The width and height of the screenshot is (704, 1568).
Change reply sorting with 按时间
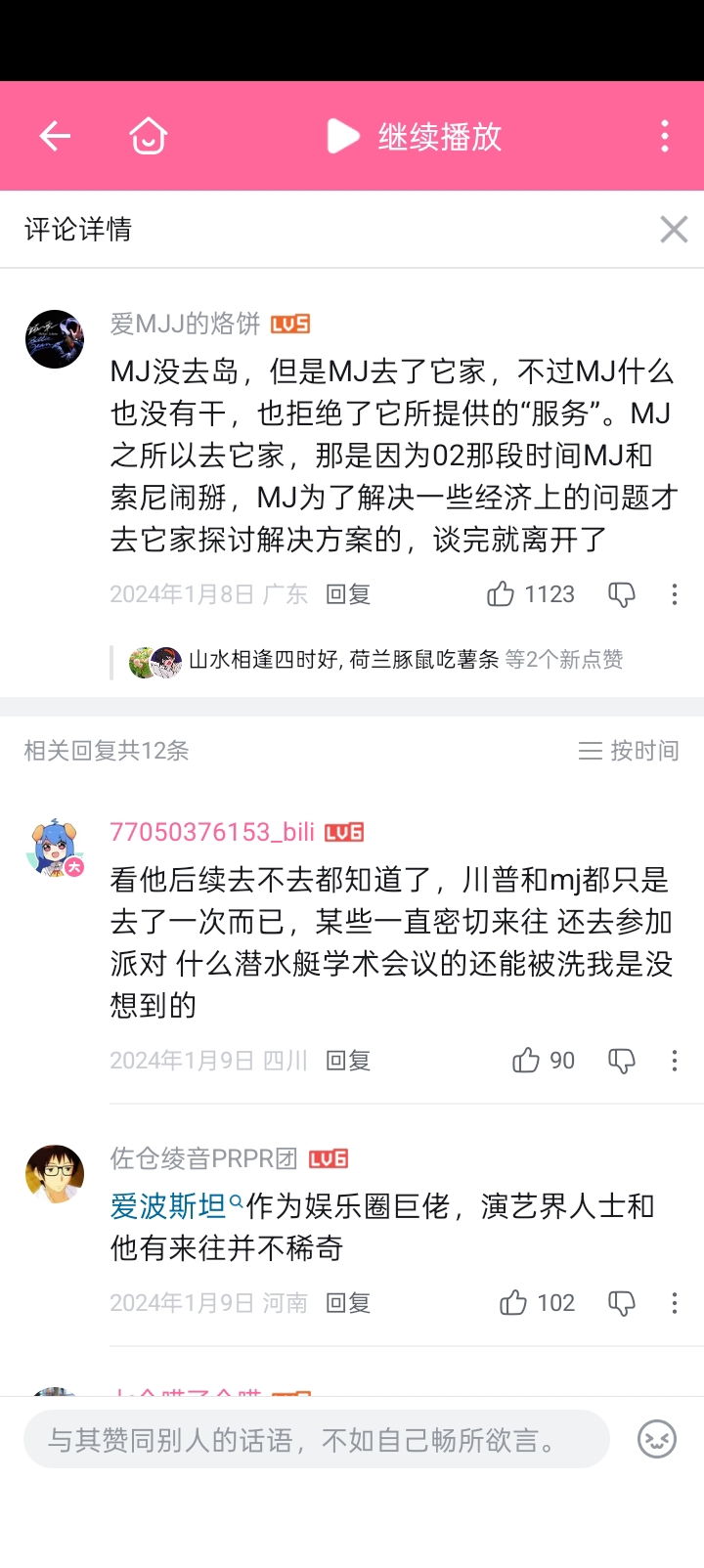point(629,751)
